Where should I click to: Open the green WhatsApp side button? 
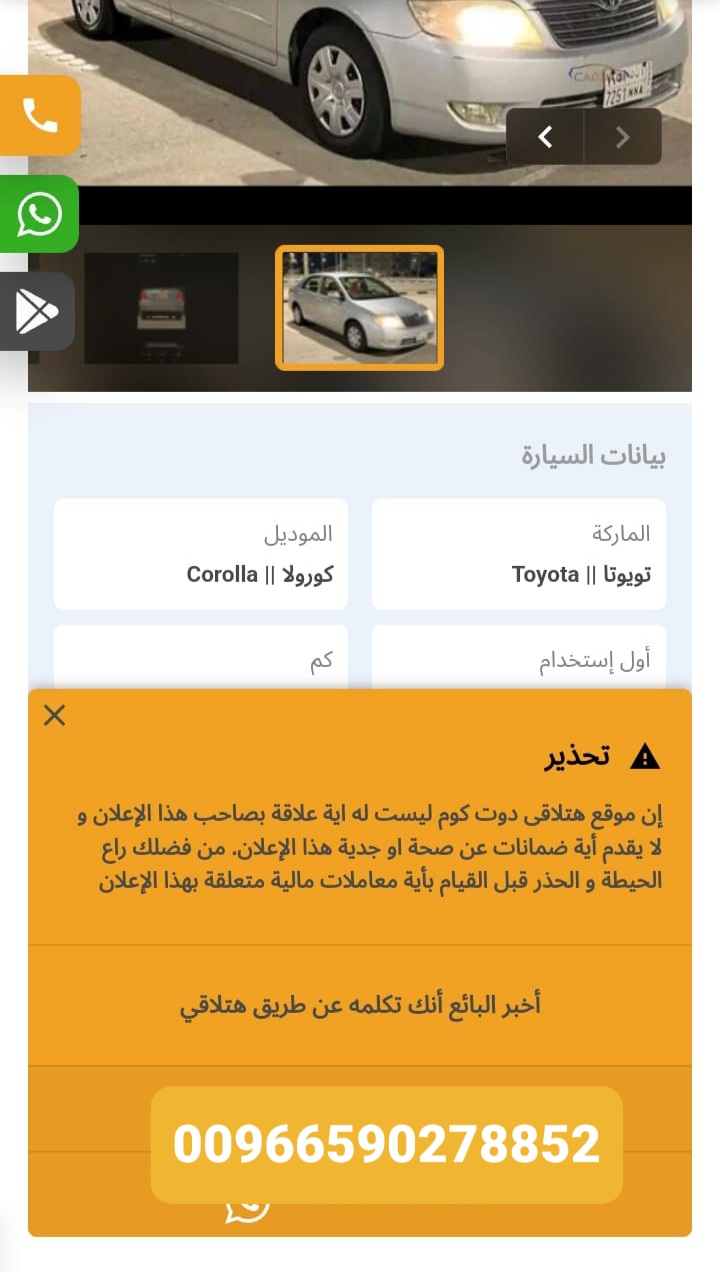click(39, 214)
